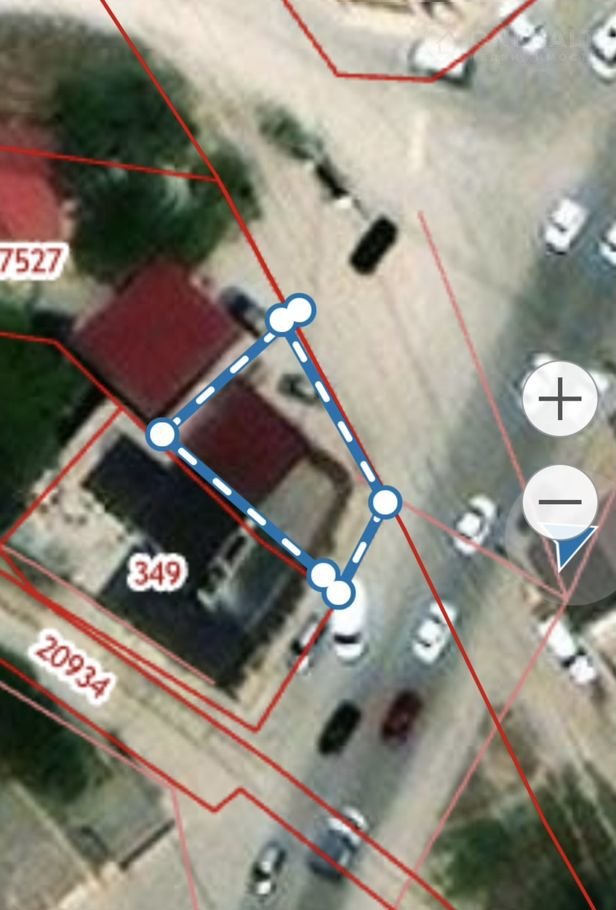
Task: Zoom in on the map
Action: 560,399
